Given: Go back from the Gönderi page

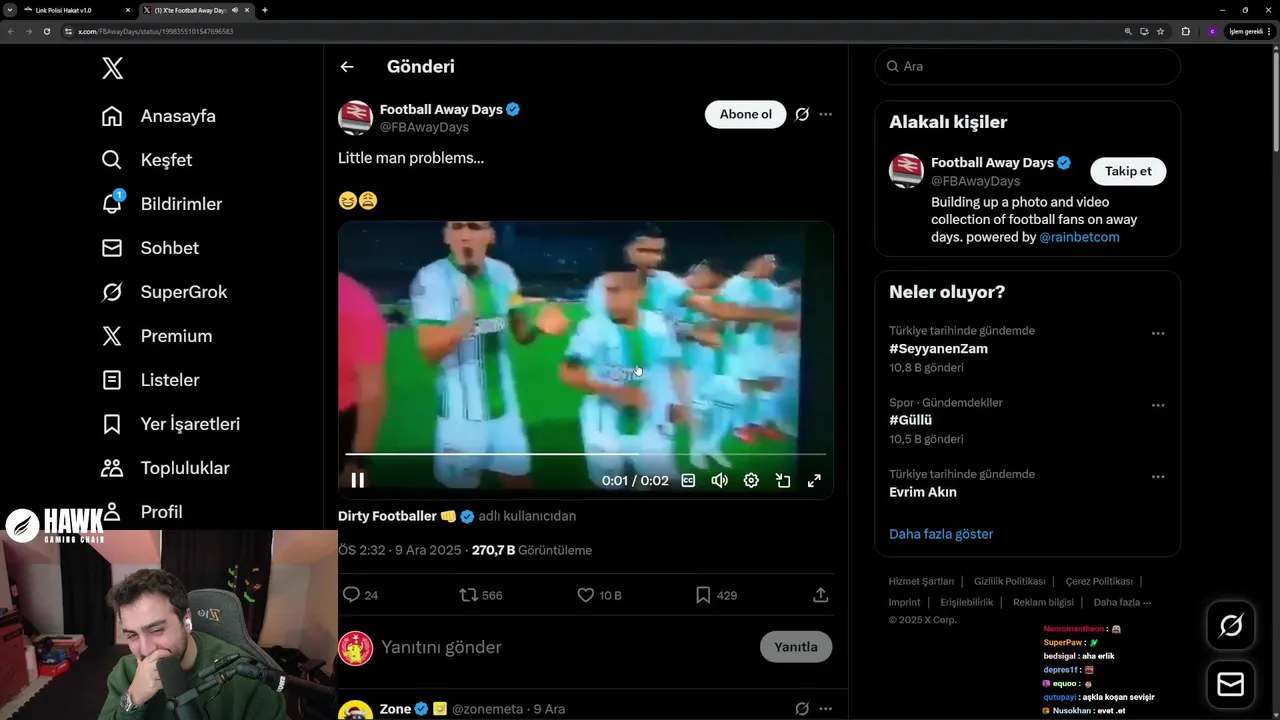Looking at the screenshot, I should [347, 67].
